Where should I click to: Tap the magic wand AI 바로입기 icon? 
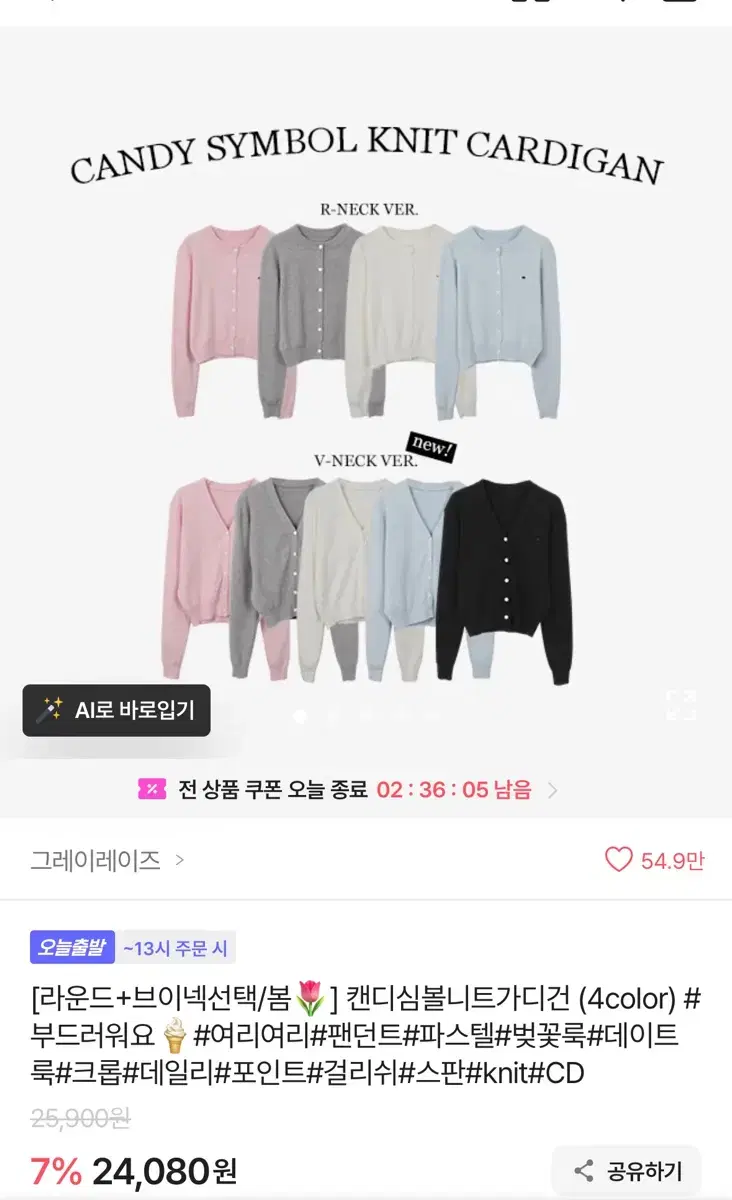(48, 711)
